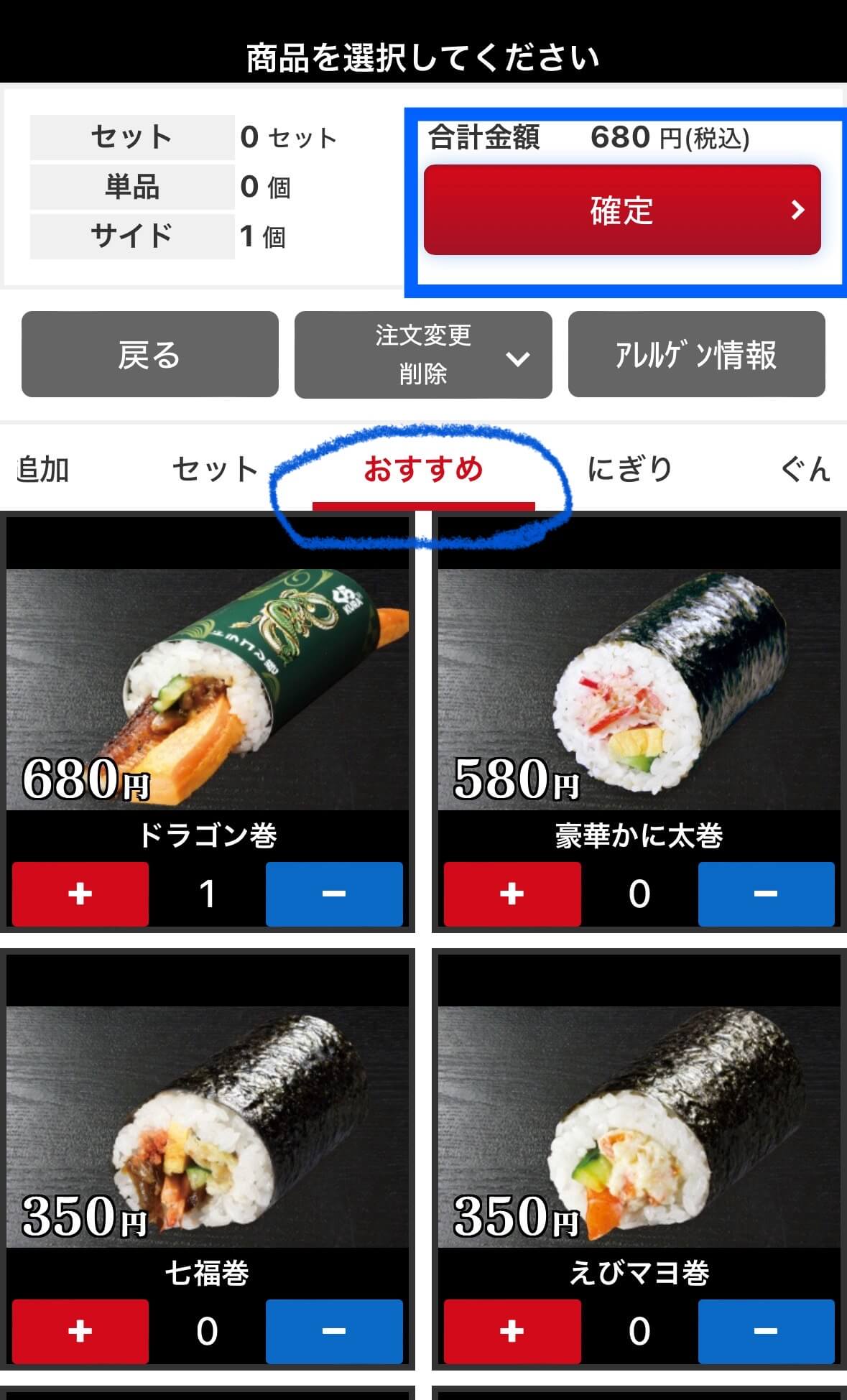
Task: Switch to the 追加 tab
Action: 43,469
